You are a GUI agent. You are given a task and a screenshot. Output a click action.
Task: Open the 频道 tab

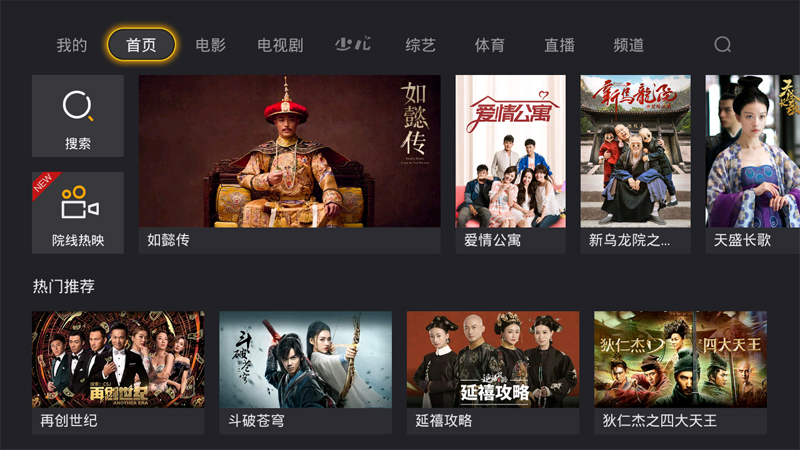[628, 45]
